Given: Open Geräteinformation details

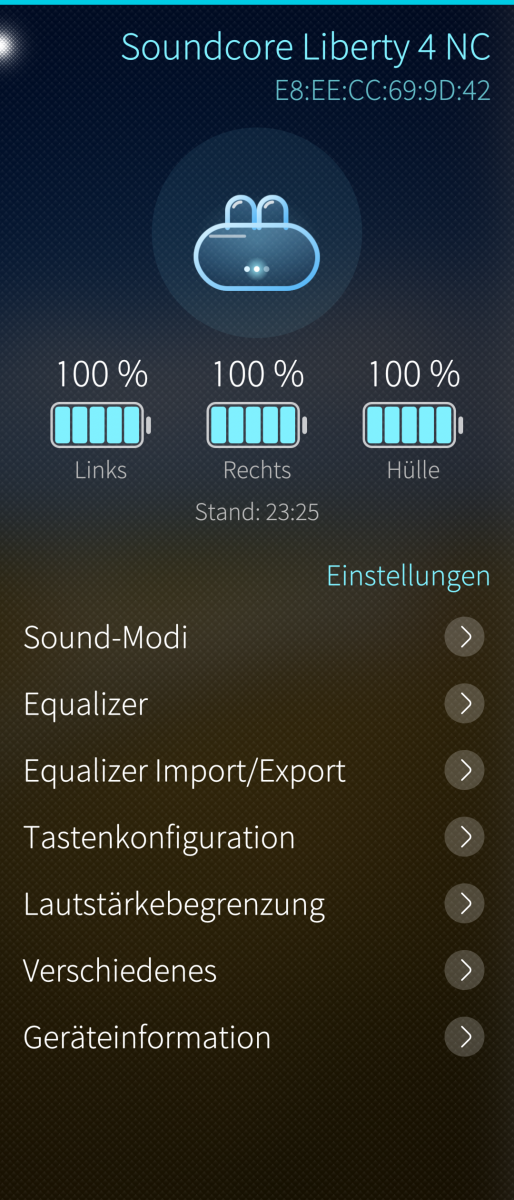Looking at the screenshot, I should [257, 1037].
